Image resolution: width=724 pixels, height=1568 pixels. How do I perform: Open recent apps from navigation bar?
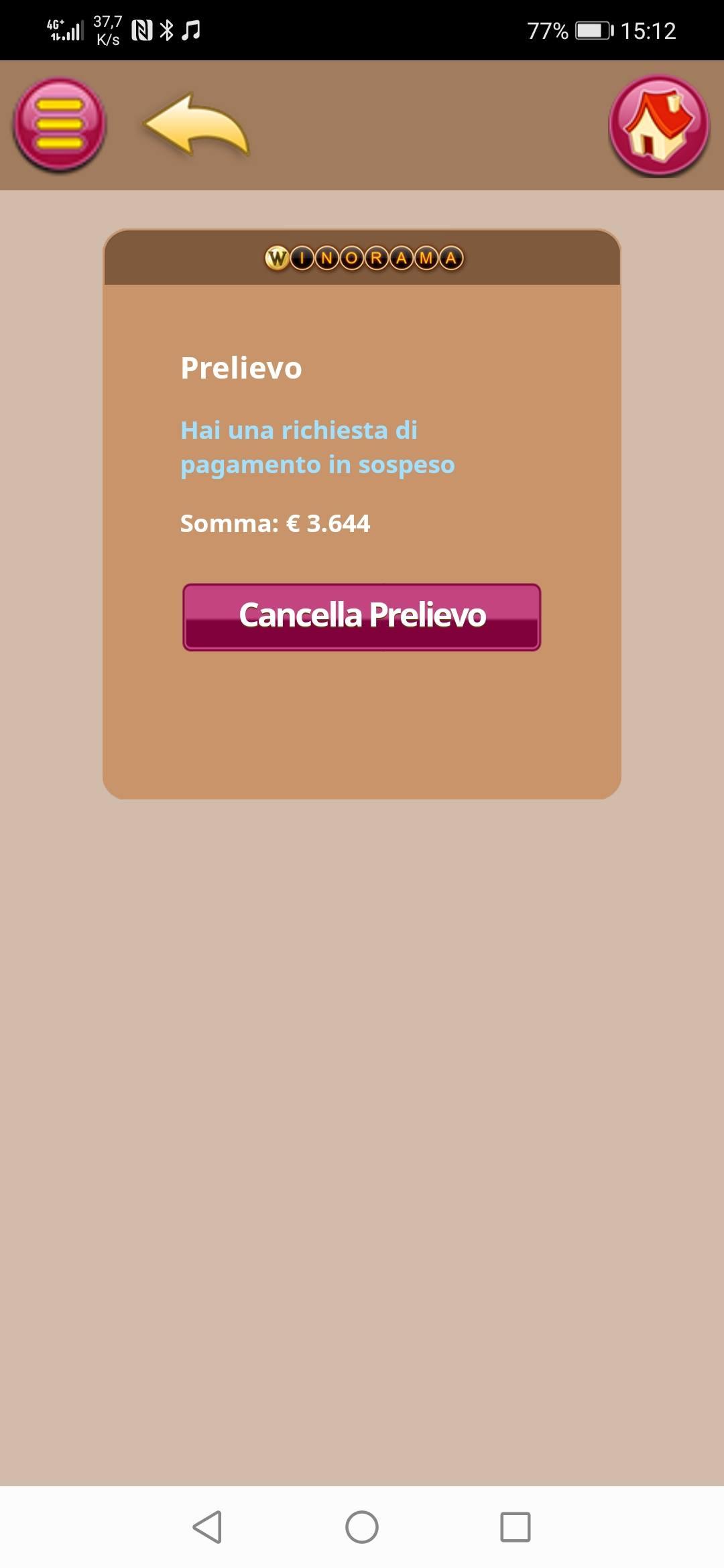point(516,1527)
